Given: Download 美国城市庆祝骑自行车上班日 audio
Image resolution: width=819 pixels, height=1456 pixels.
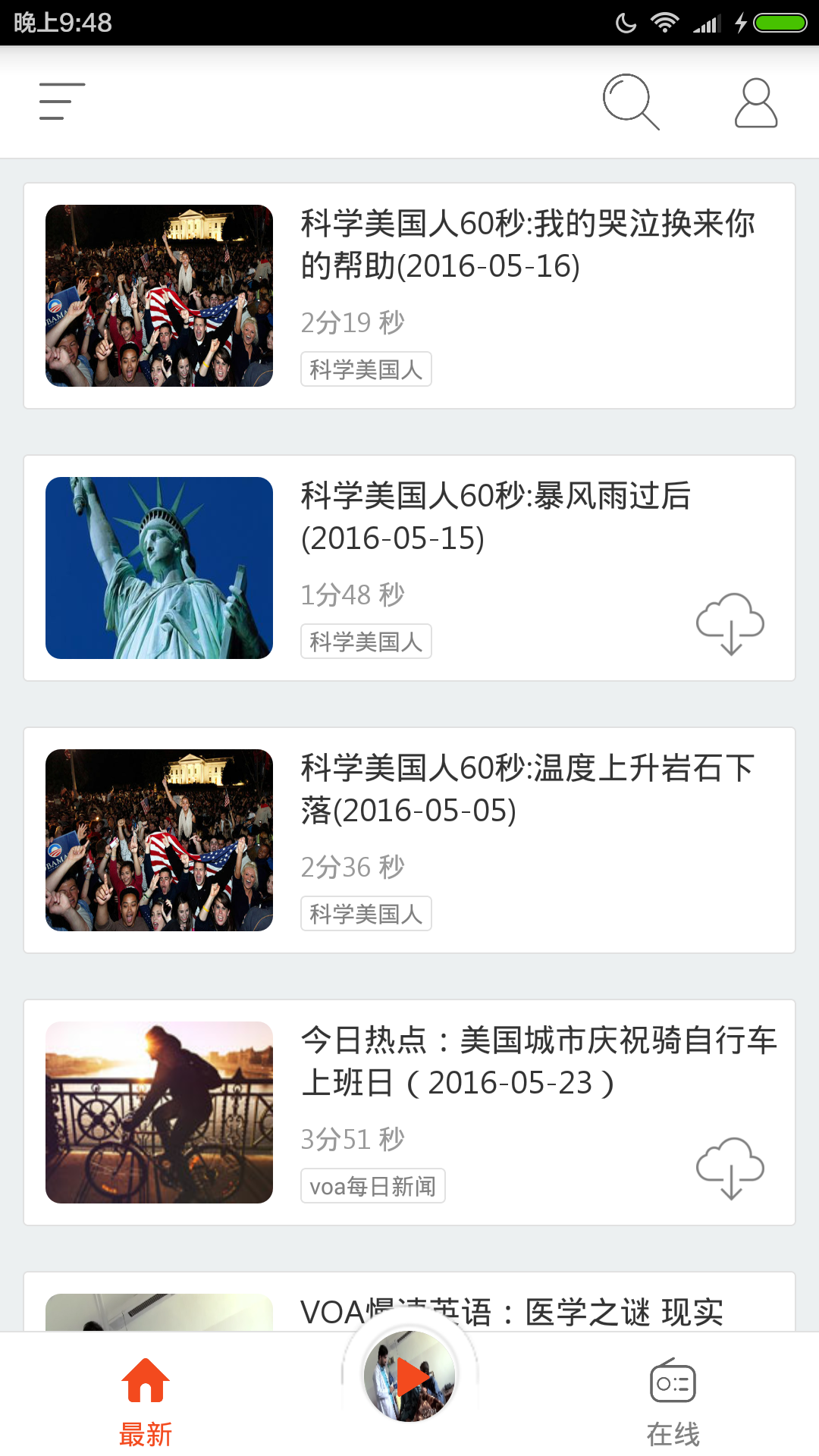Looking at the screenshot, I should [730, 1168].
